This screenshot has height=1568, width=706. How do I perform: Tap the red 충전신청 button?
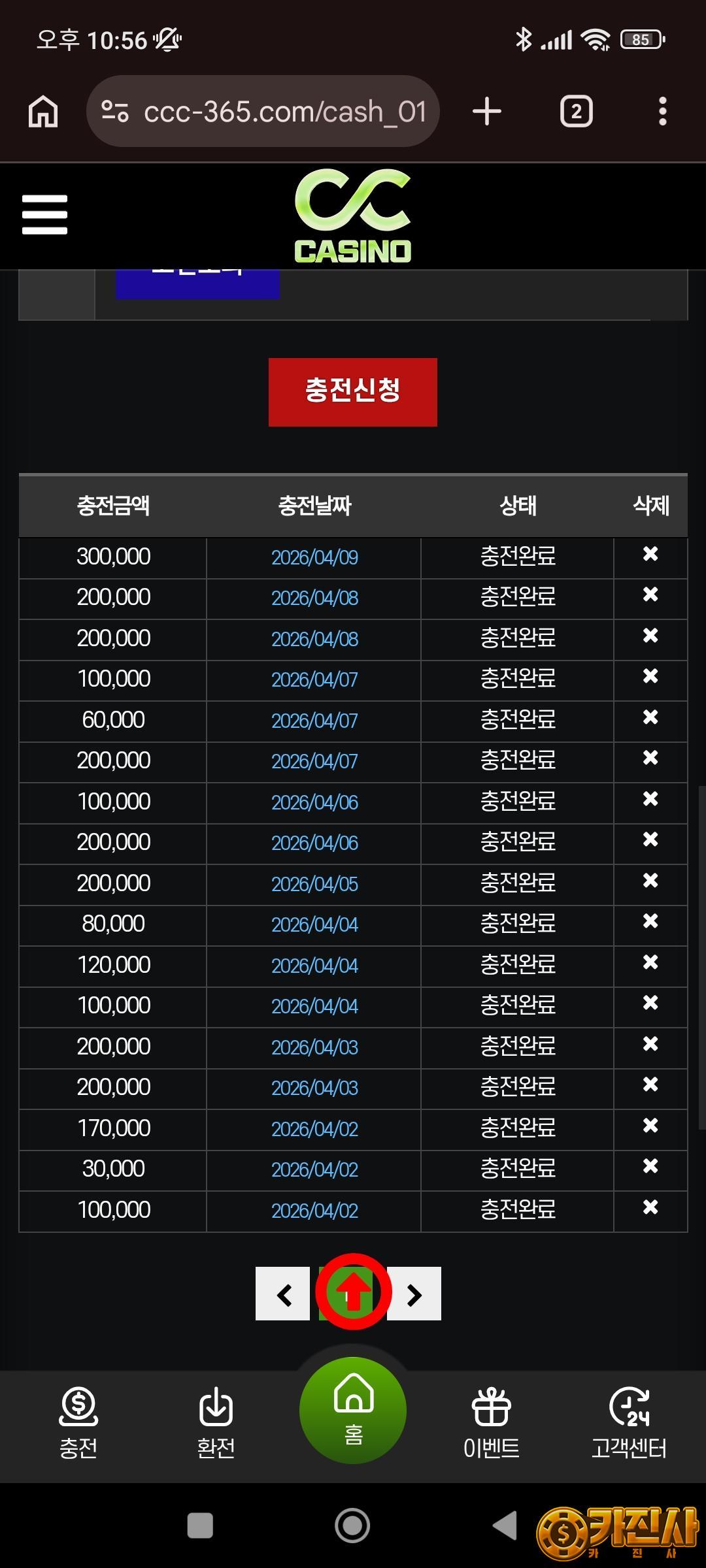(352, 392)
